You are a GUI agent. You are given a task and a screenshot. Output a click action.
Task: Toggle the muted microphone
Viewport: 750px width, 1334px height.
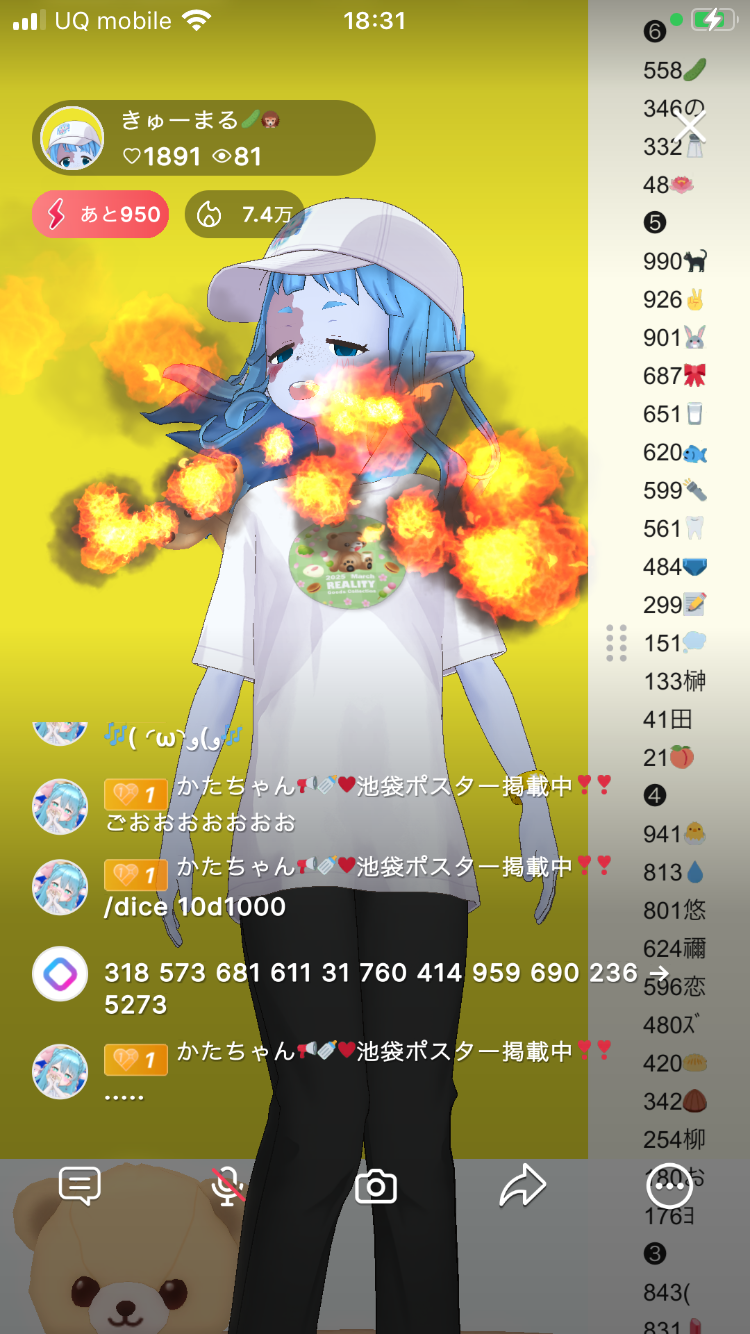pyautogui.click(x=229, y=1186)
